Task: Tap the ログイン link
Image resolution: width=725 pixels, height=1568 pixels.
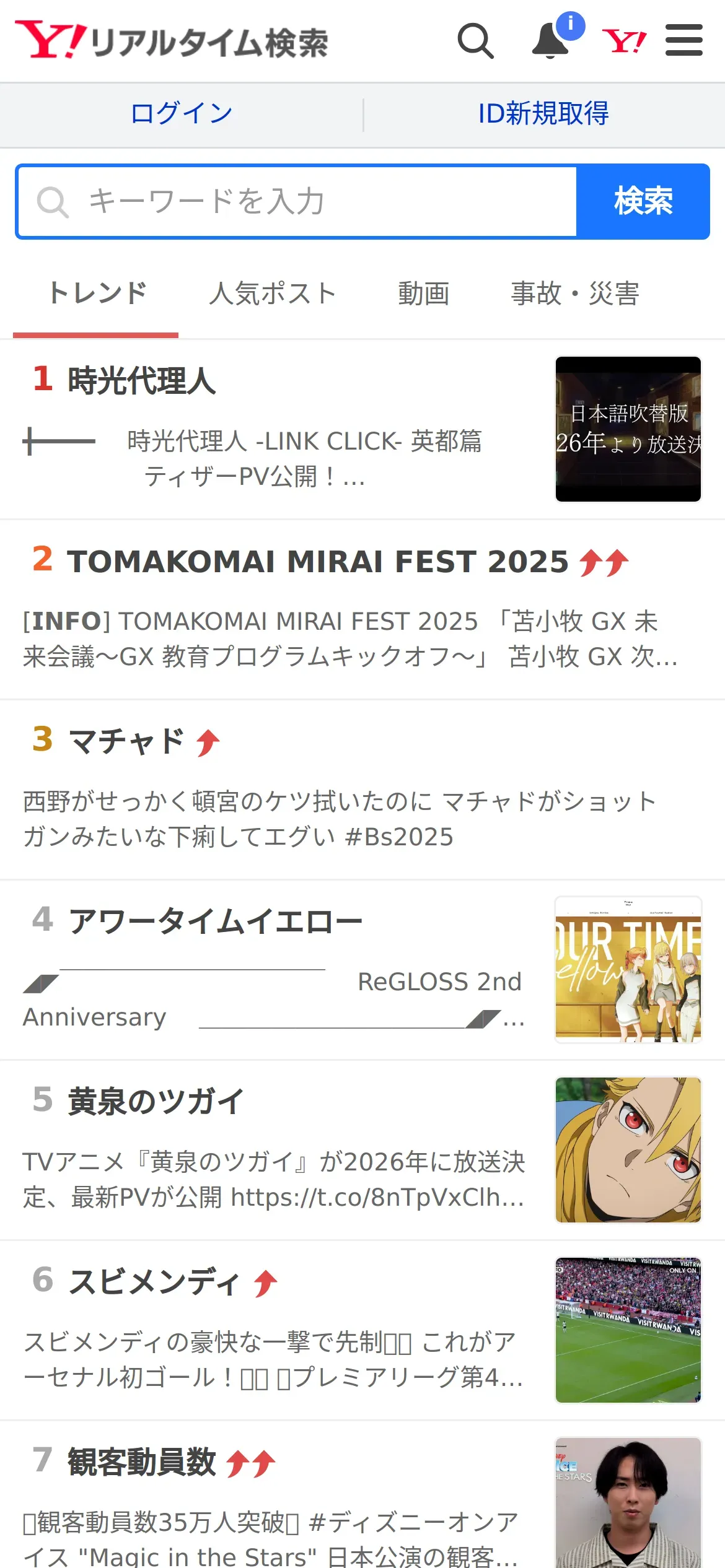Action: (181, 114)
